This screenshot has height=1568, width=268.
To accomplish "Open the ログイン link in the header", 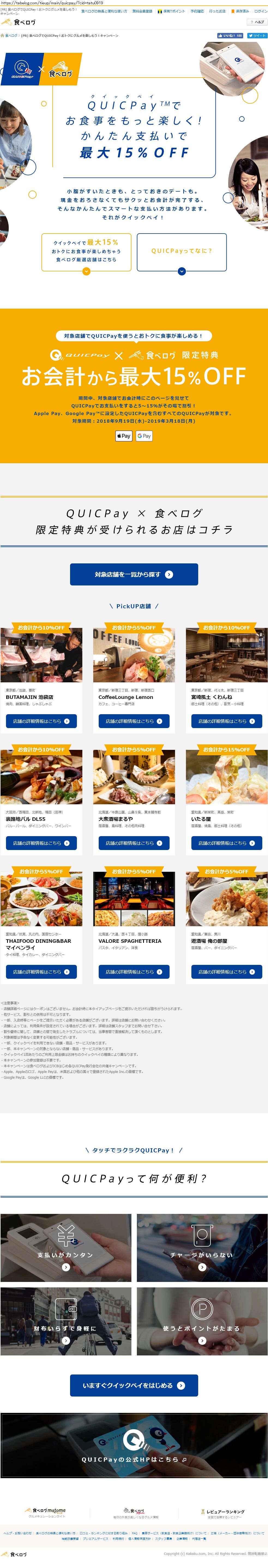I will point(260,11).
